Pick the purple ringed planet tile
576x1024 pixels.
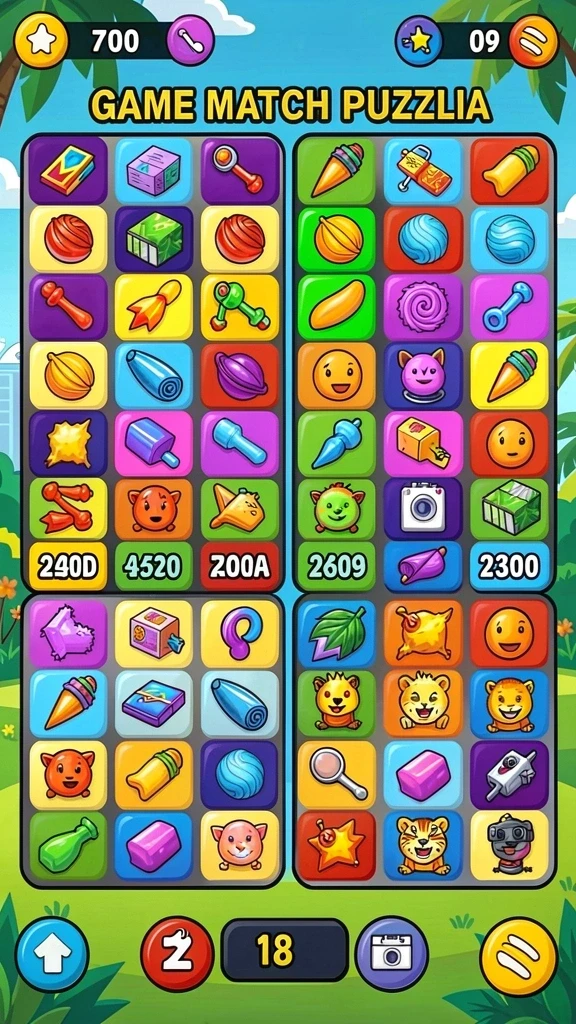click(x=240, y=375)
